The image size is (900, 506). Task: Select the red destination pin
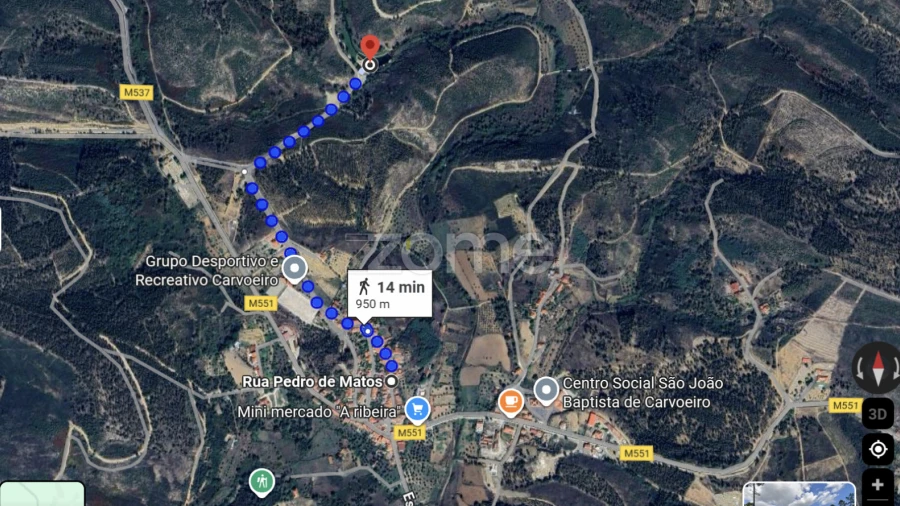tap(370, 47)
